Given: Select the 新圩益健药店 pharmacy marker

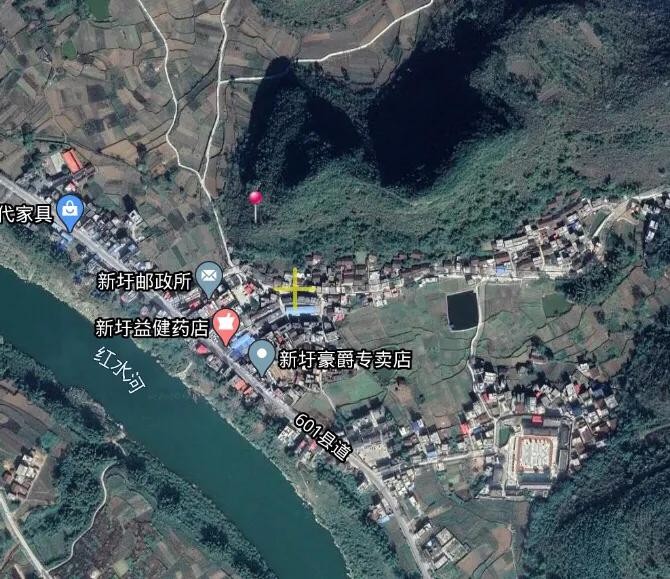Looking at the screenshot, I should coord(226,324).
